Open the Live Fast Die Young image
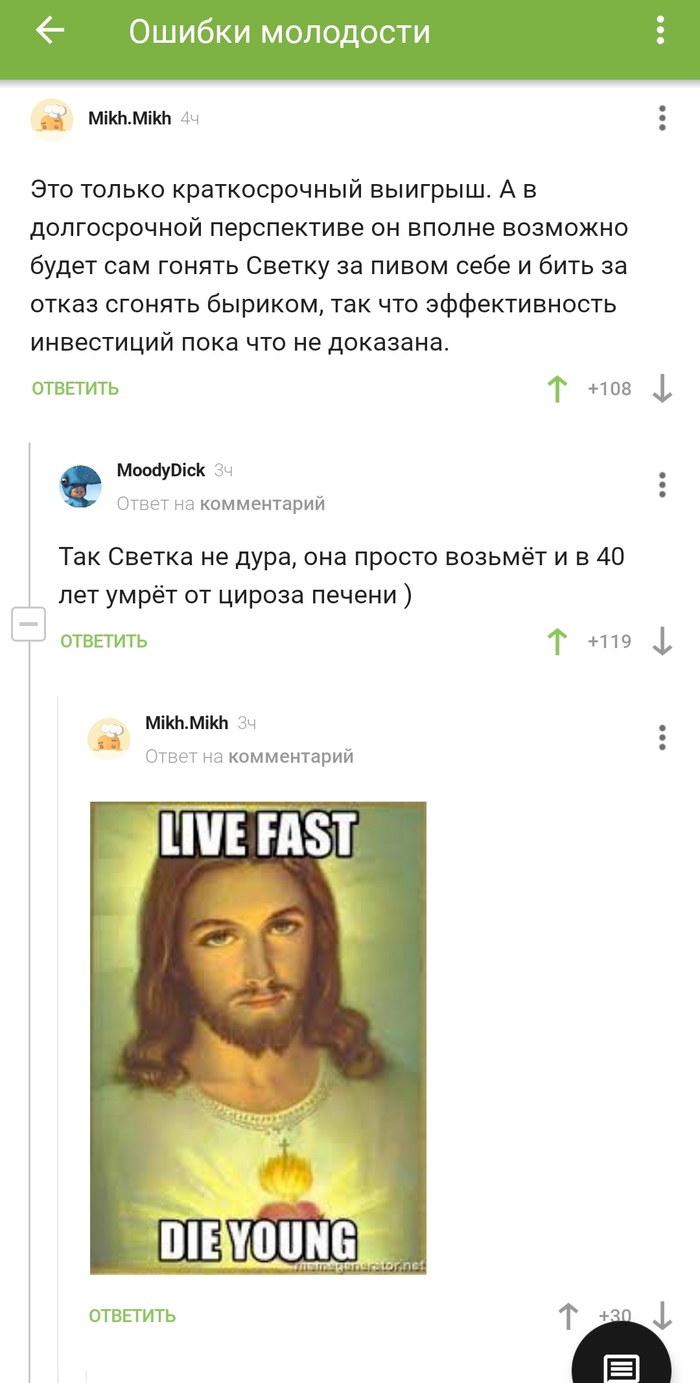Image resolution: width=700 pixels, height=1383 pixels. 258,1037
